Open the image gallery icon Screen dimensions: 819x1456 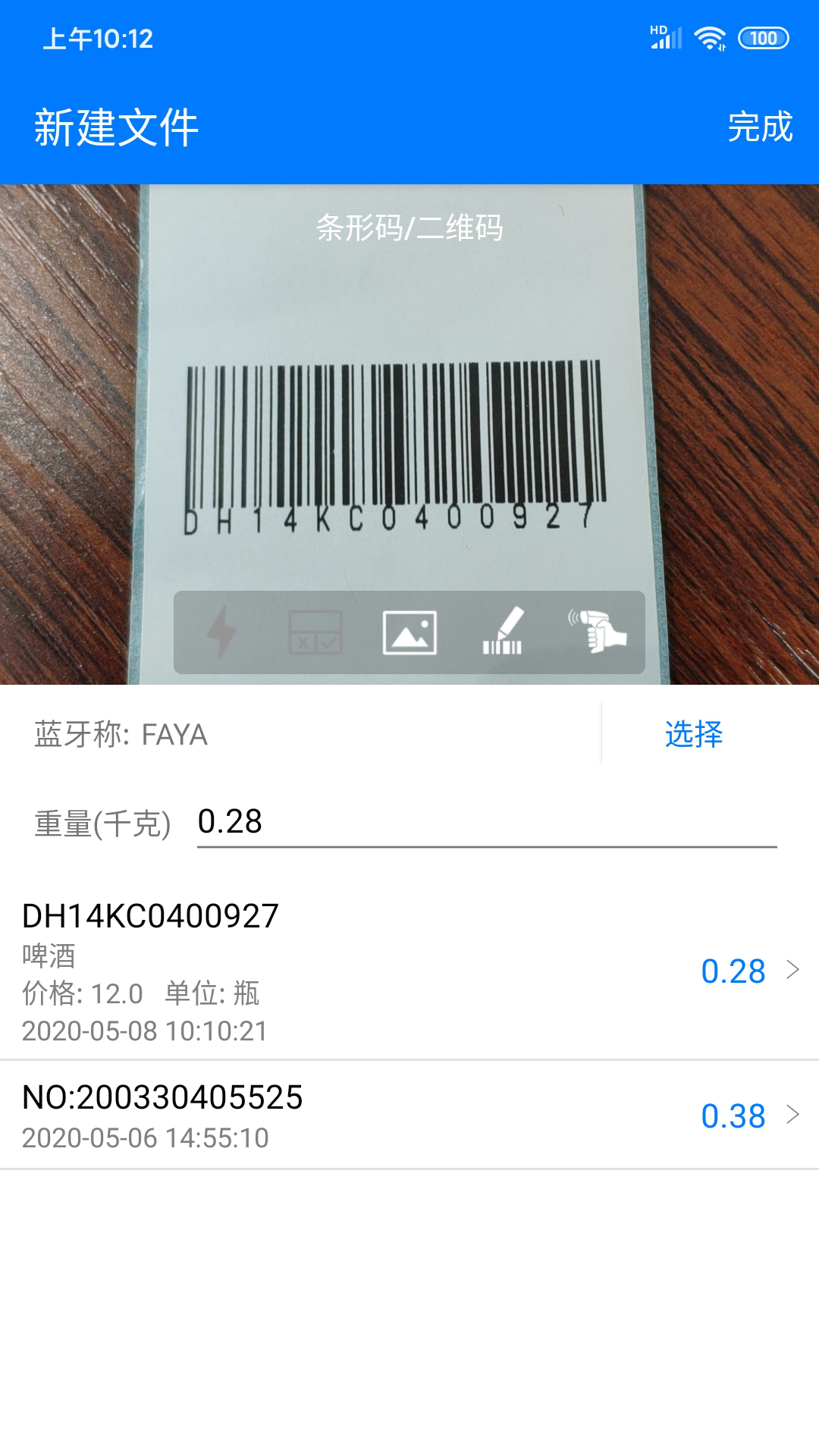click(409, 633)
